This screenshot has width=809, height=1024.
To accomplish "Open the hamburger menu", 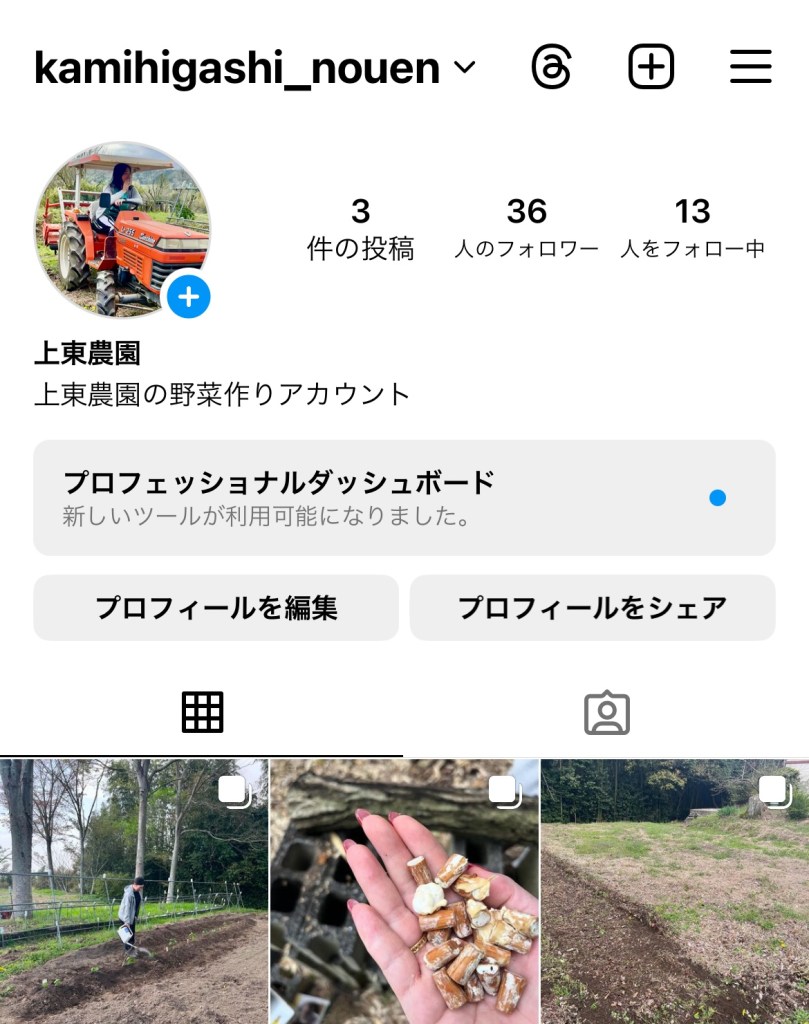I will (750, 68).
